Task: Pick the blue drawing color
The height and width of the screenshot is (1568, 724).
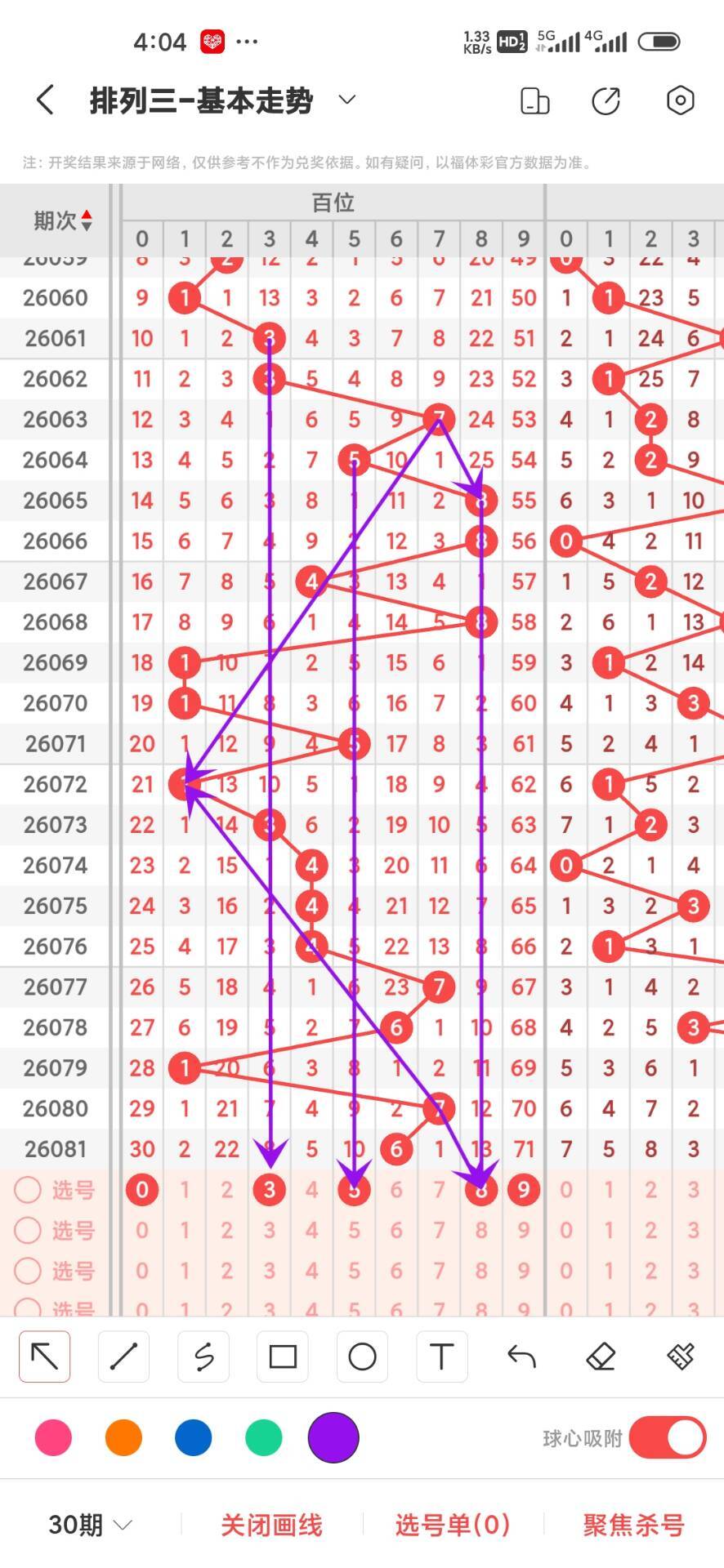Action: click(x=193, y=1437)
